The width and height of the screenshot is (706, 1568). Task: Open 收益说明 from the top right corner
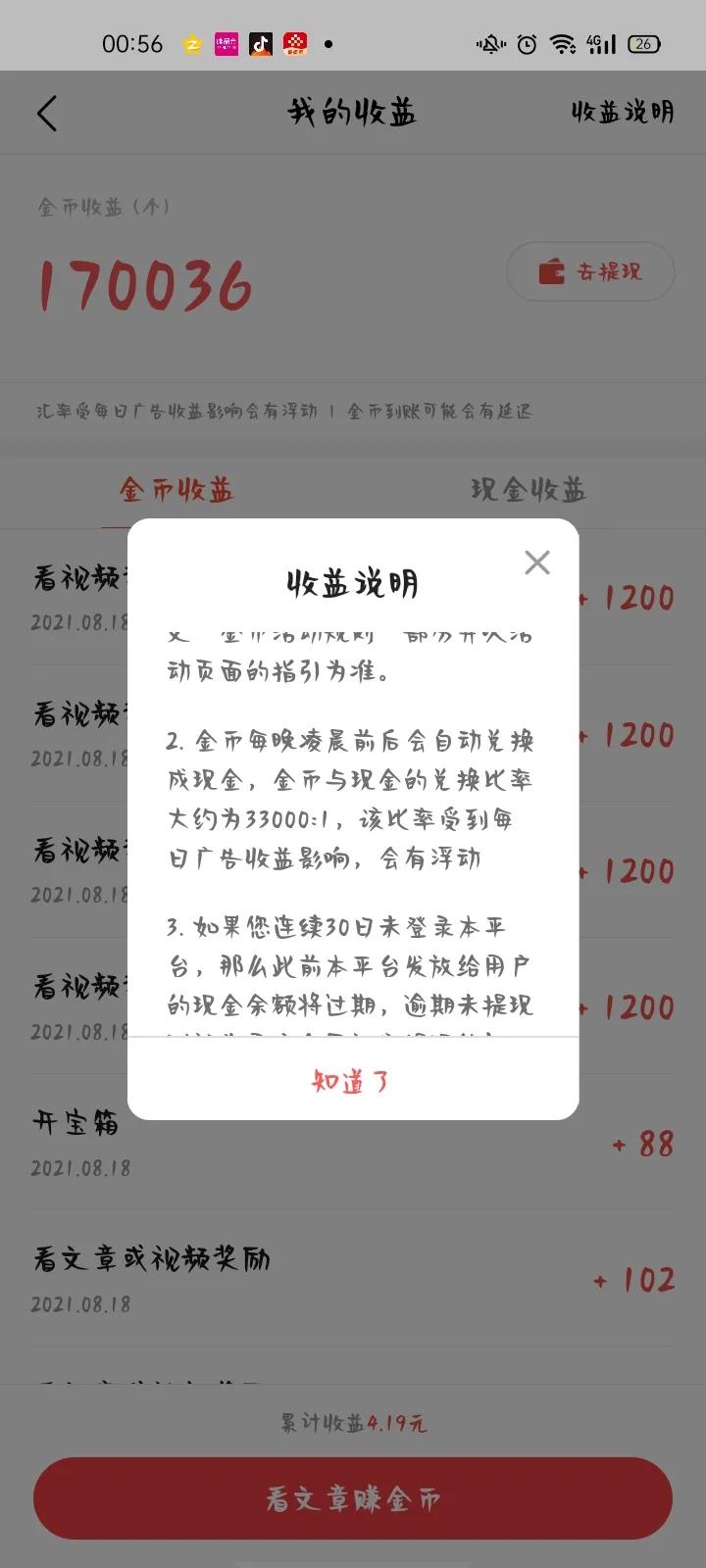pos(622,112)
